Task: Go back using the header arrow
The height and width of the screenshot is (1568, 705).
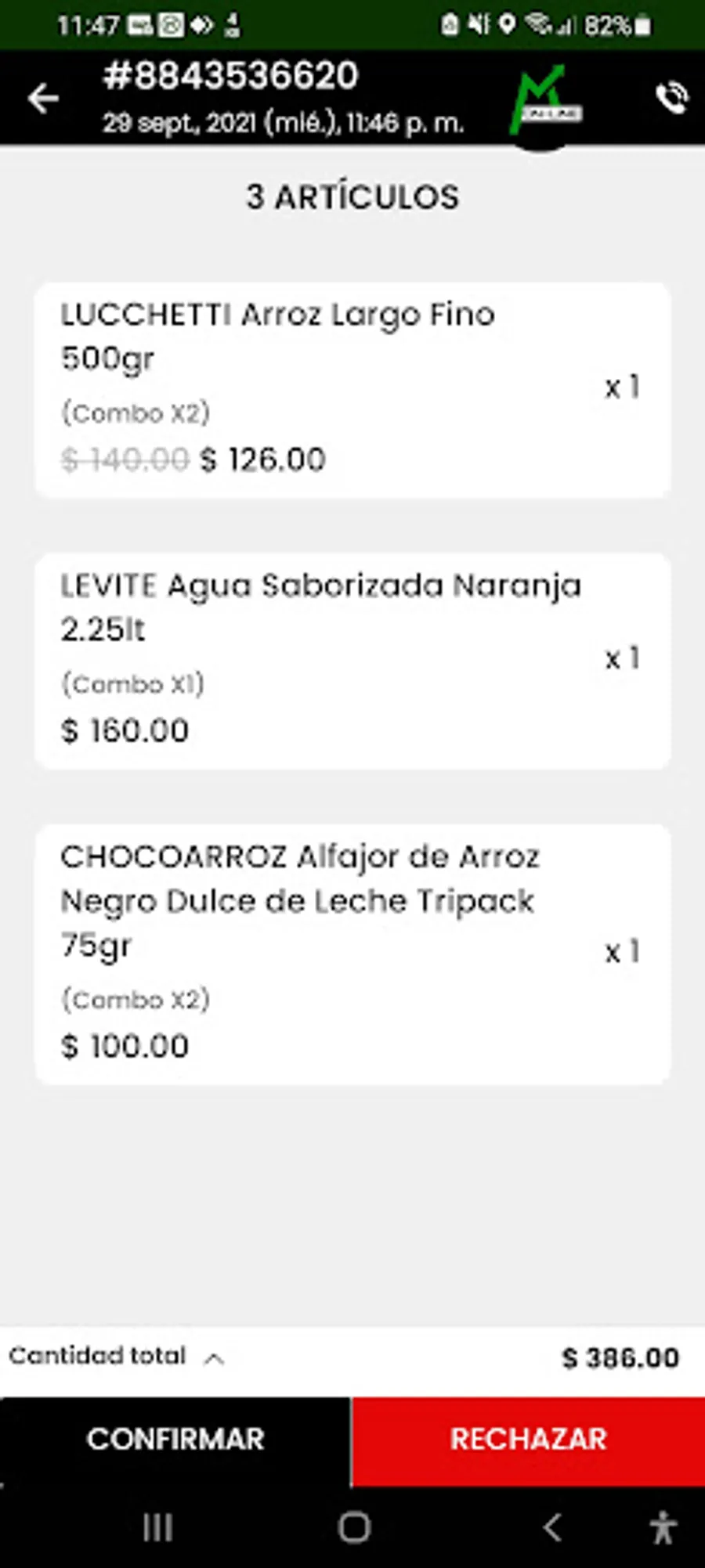Action: [x=43, y=99]
